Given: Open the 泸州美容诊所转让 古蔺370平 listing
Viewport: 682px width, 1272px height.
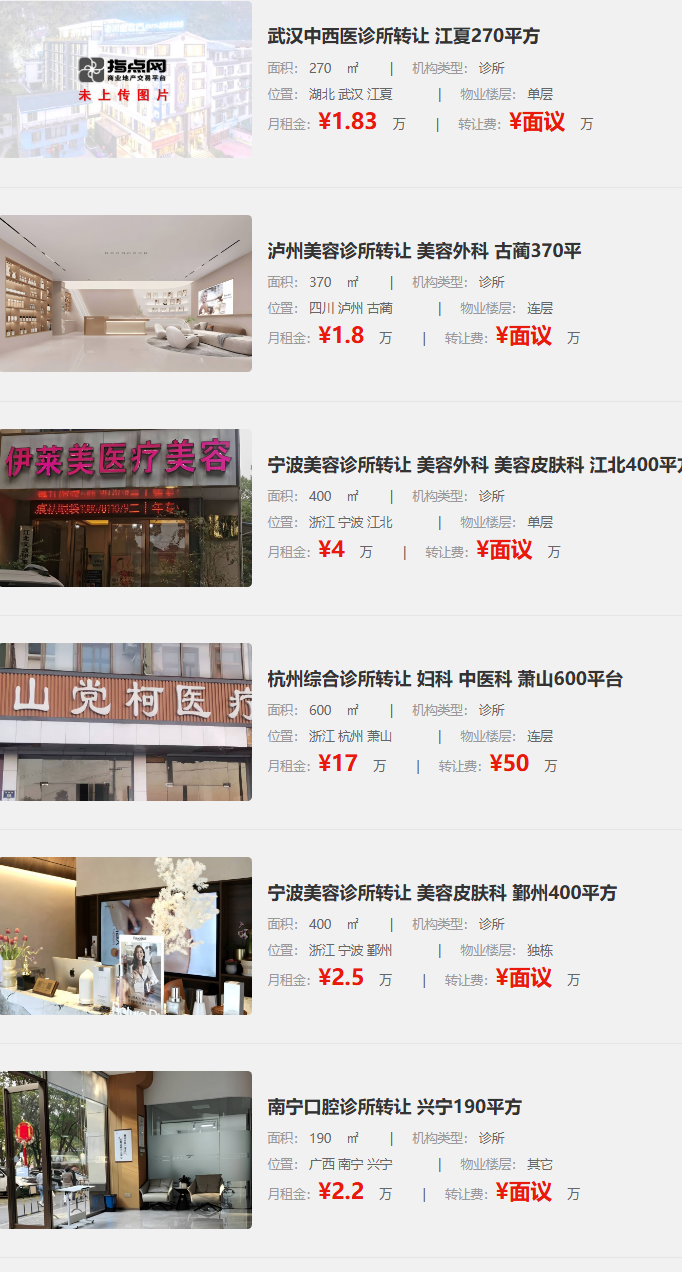Looking at the screenshot, I should pyautogui.click(x=424, y=250).
